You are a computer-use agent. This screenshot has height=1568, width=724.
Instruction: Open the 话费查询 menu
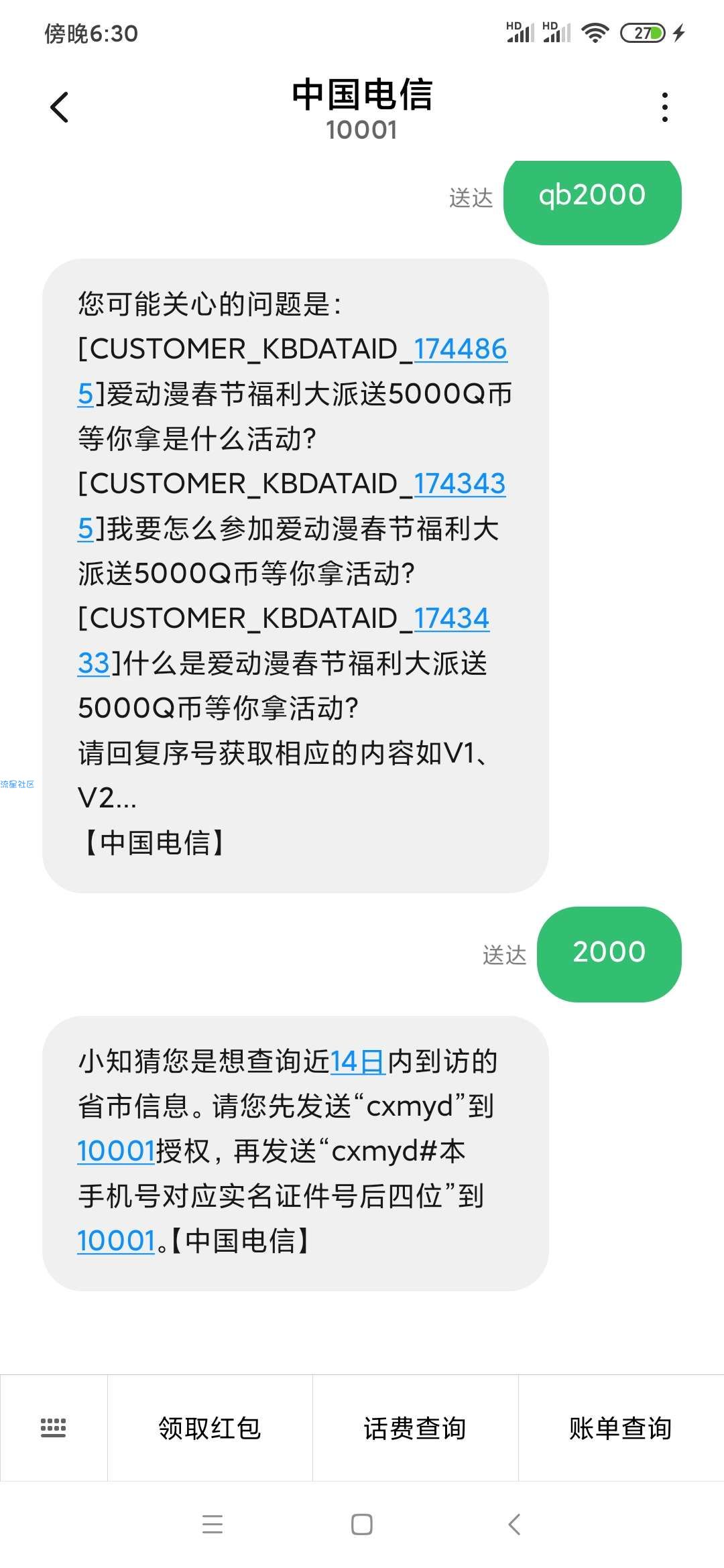coord(415,1427)
